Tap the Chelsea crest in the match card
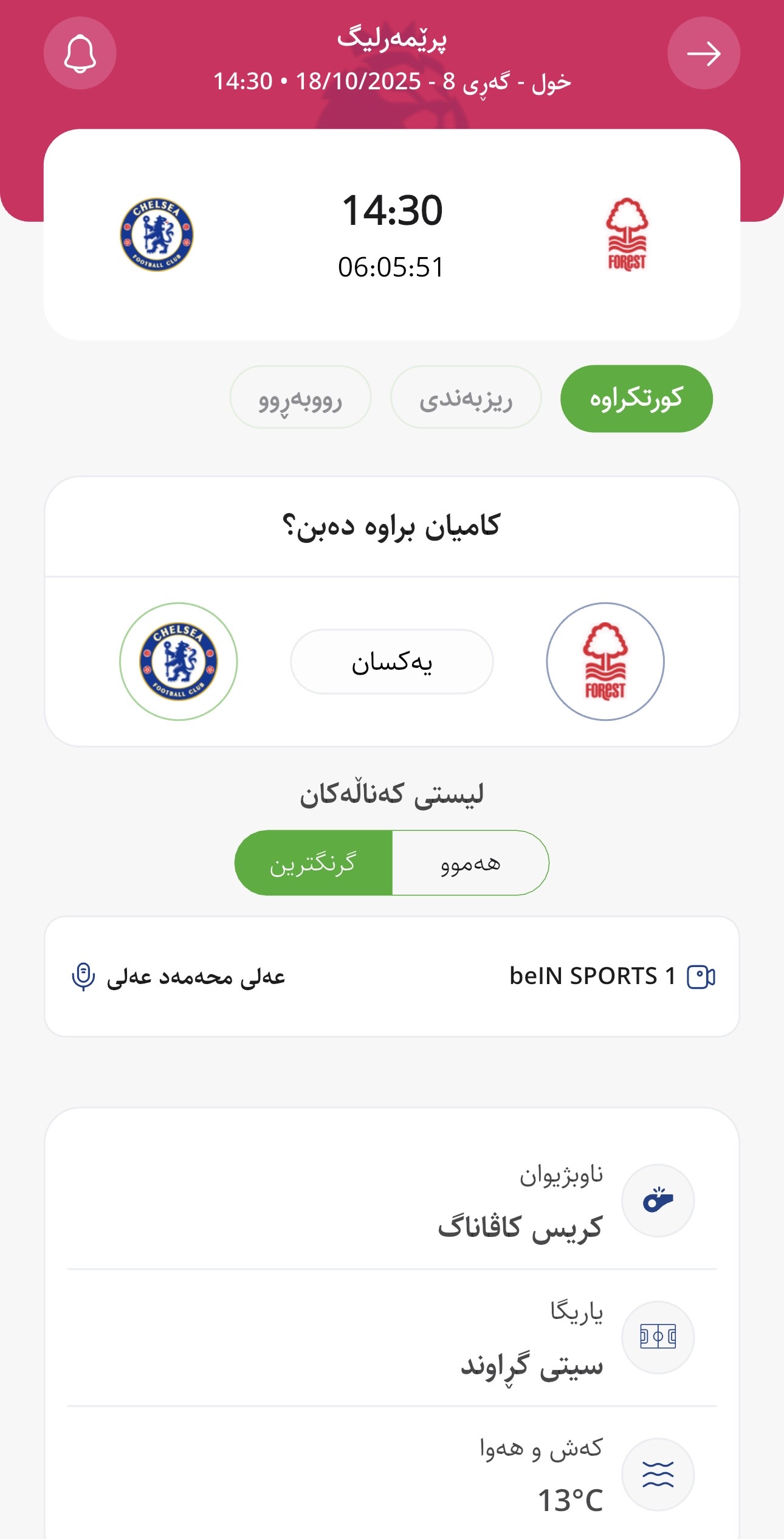This screenshot has width=784, height=1539. [157, 235]
